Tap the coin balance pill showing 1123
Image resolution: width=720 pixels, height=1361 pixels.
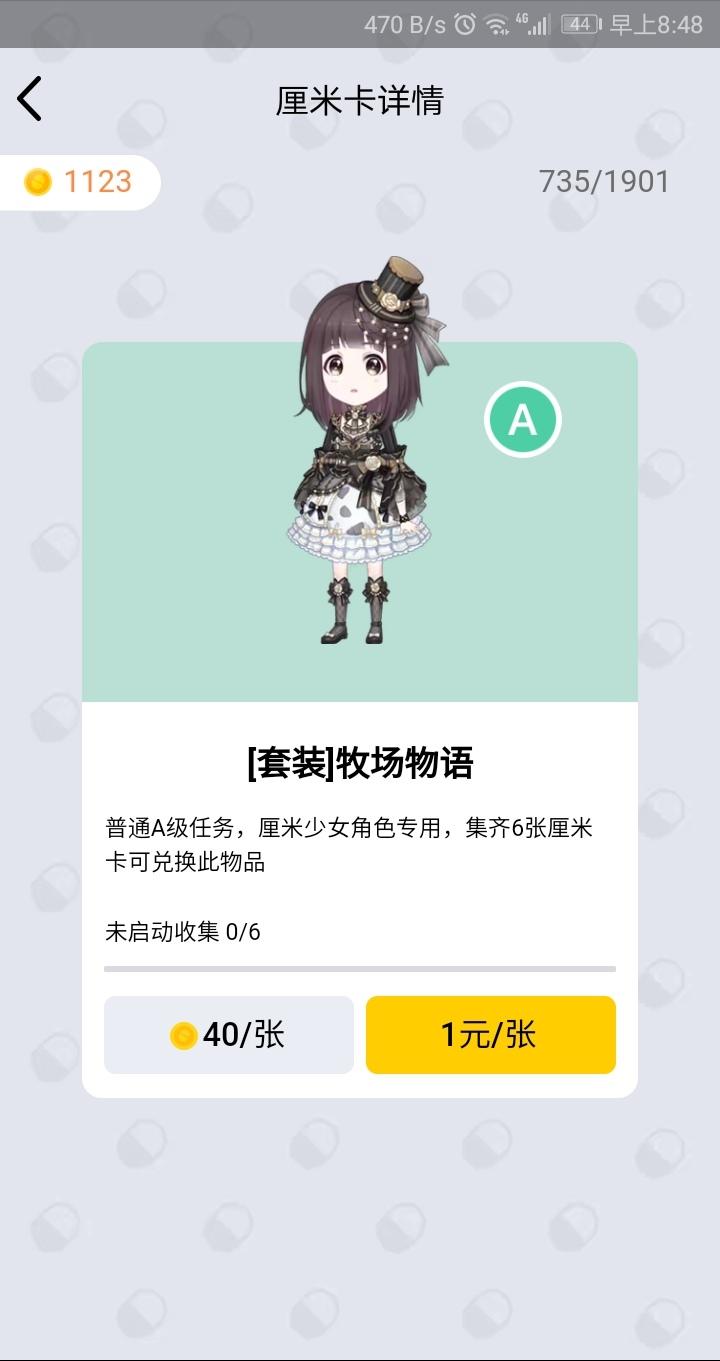[x=80, y=182]
